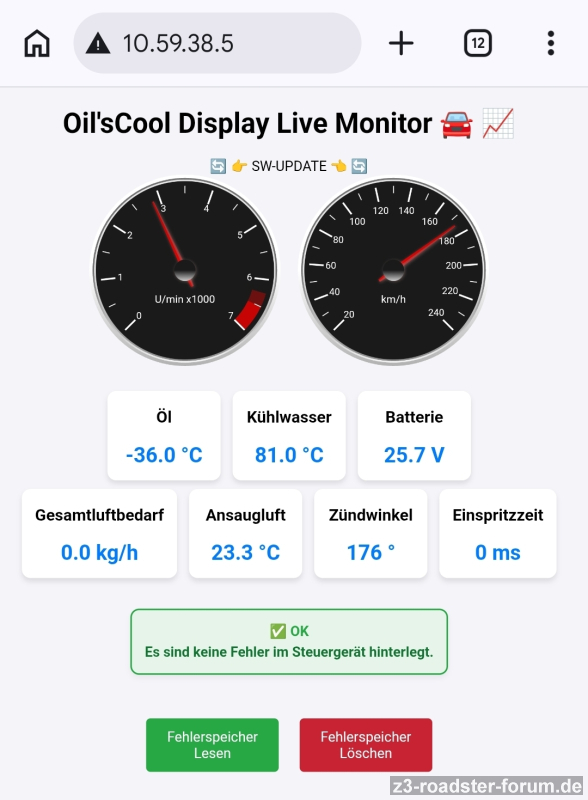Open the SW-UPDATE link
The height and width of the screenshot is (800, 588).
(289, 166)
